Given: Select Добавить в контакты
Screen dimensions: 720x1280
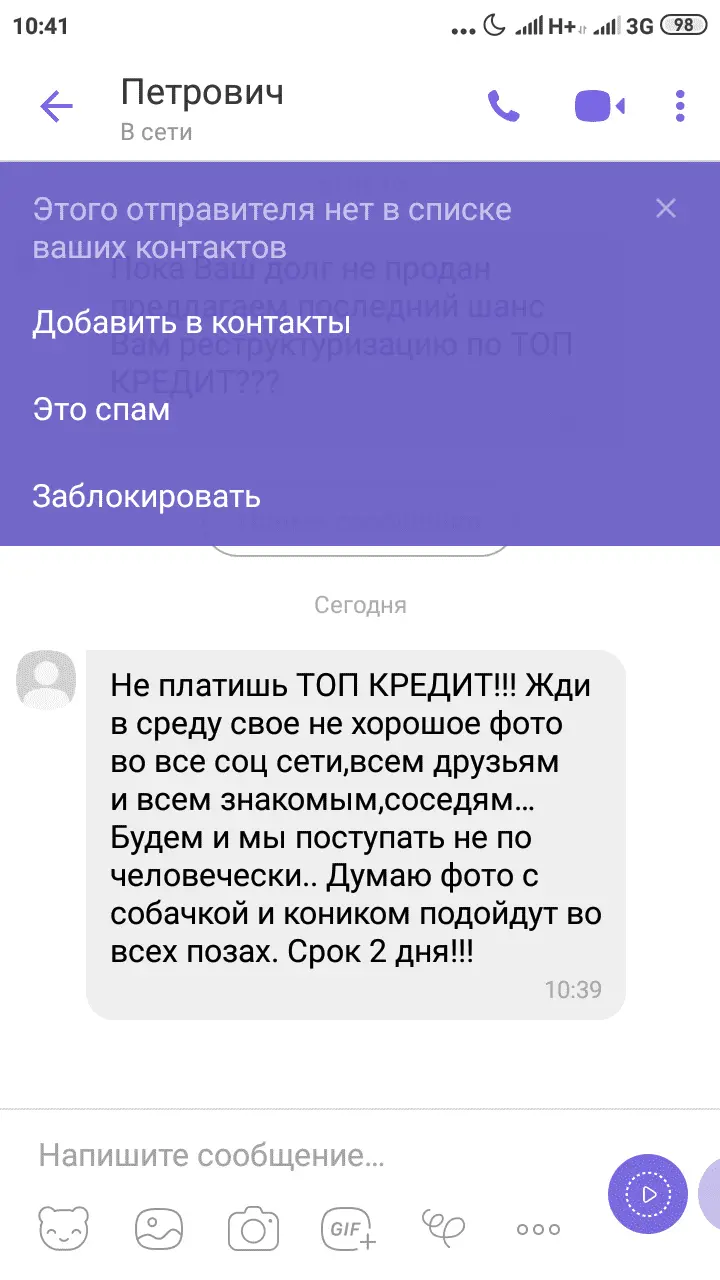Looking at the screenshot, I should [x=191, y=323].
